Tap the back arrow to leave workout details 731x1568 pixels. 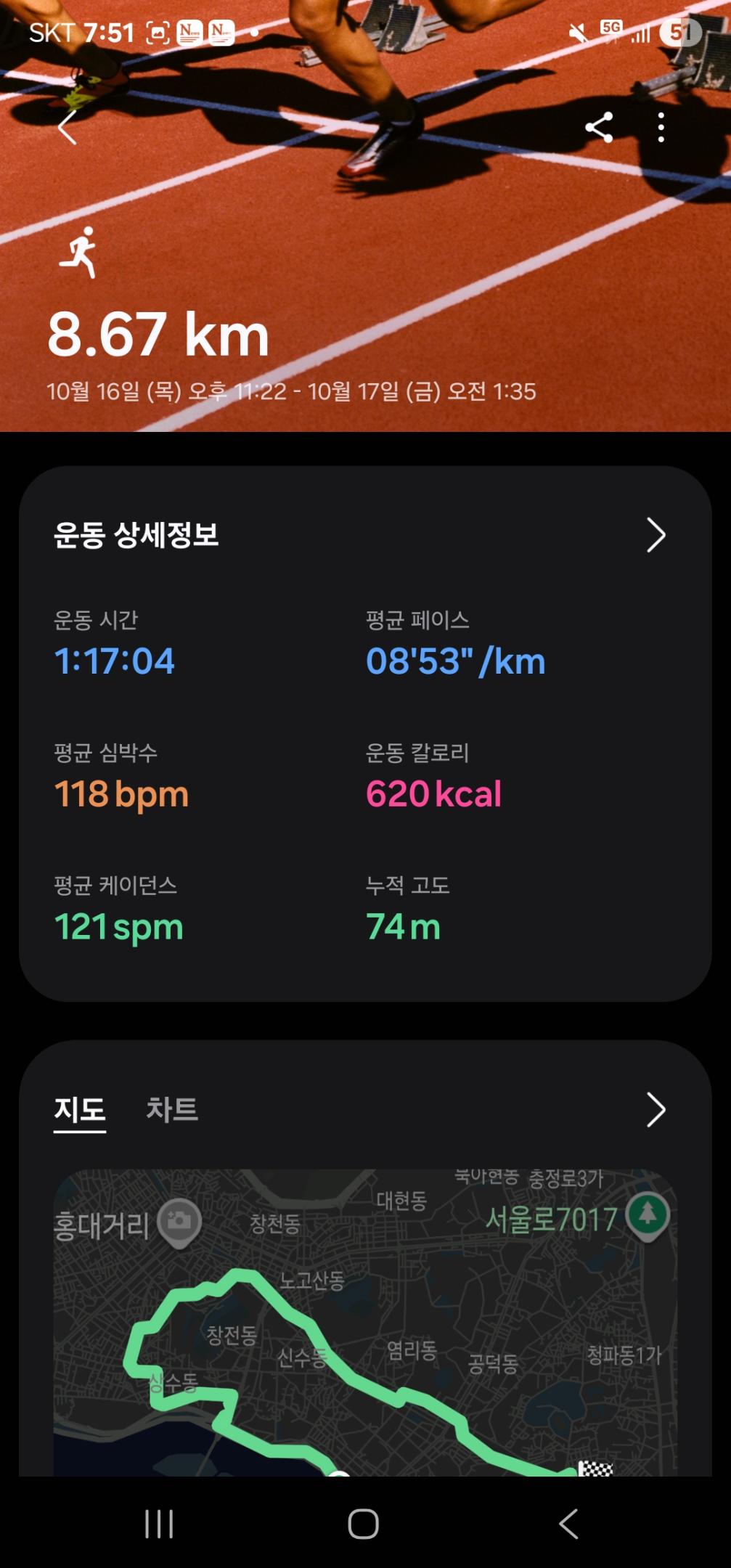[x=67, y=129]
